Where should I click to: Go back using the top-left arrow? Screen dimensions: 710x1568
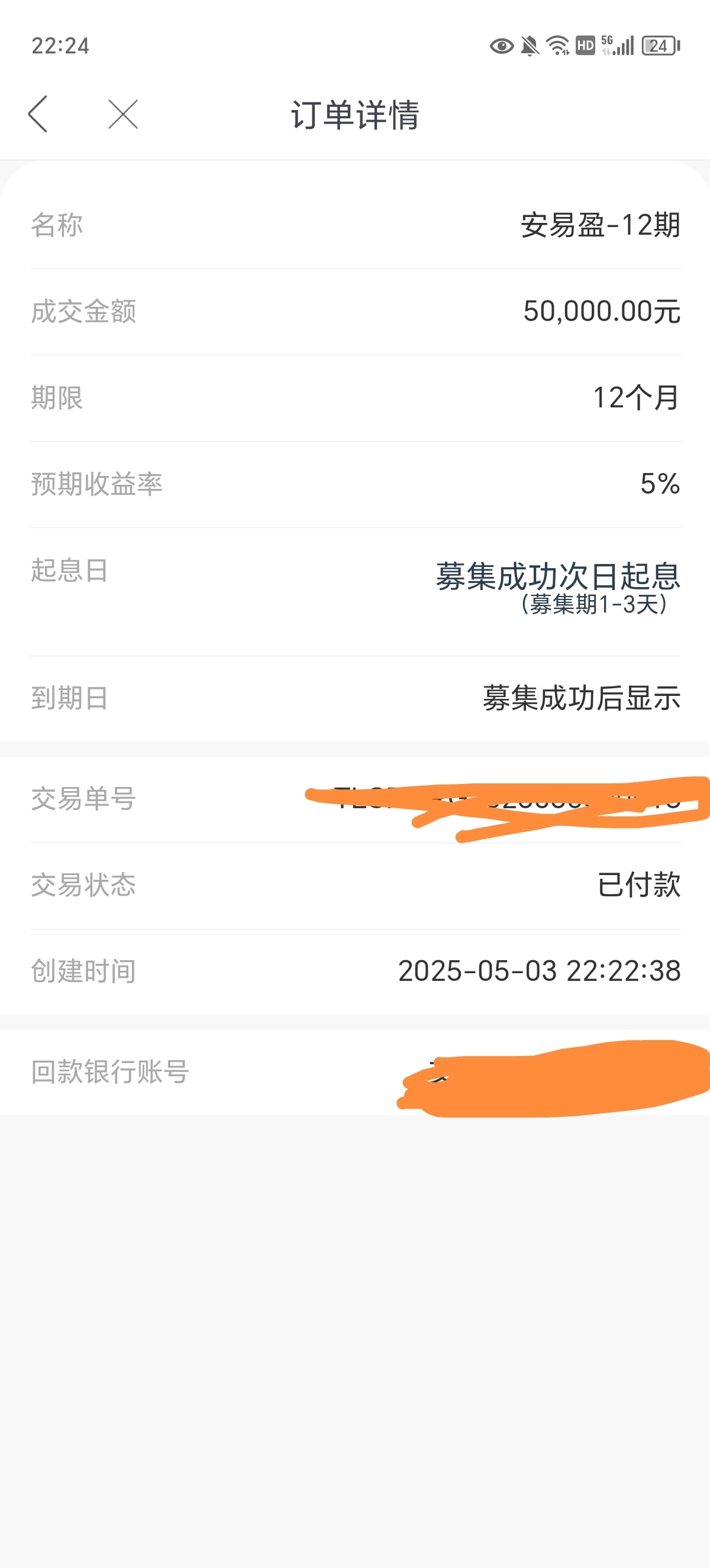pyautogui.click(x=38, y=114)
